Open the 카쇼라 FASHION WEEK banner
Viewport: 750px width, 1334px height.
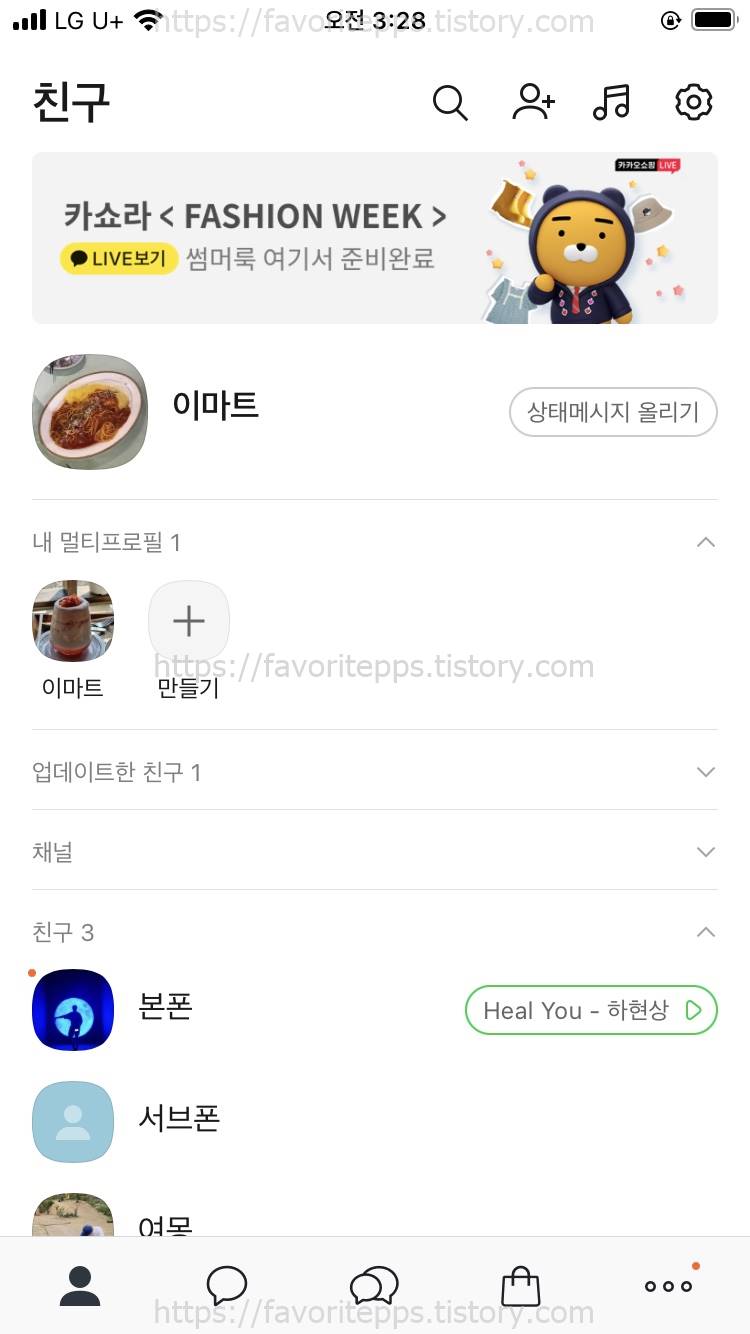375,238
